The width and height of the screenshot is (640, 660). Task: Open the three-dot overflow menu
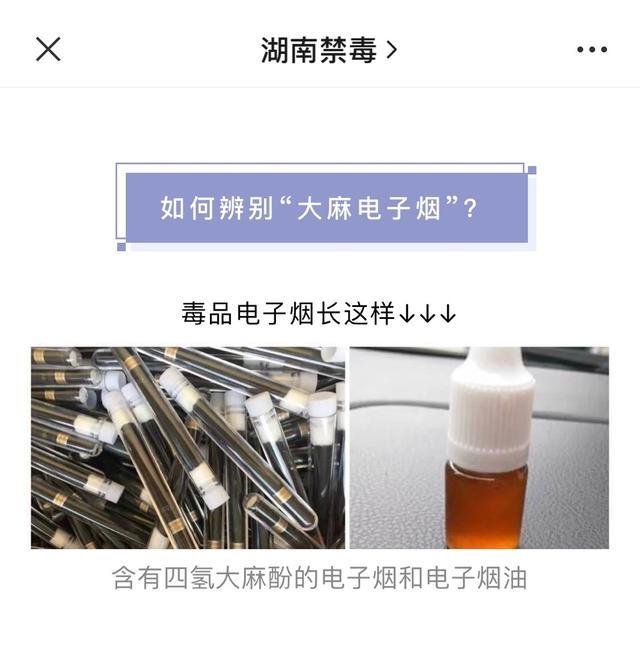click(591, 50)
